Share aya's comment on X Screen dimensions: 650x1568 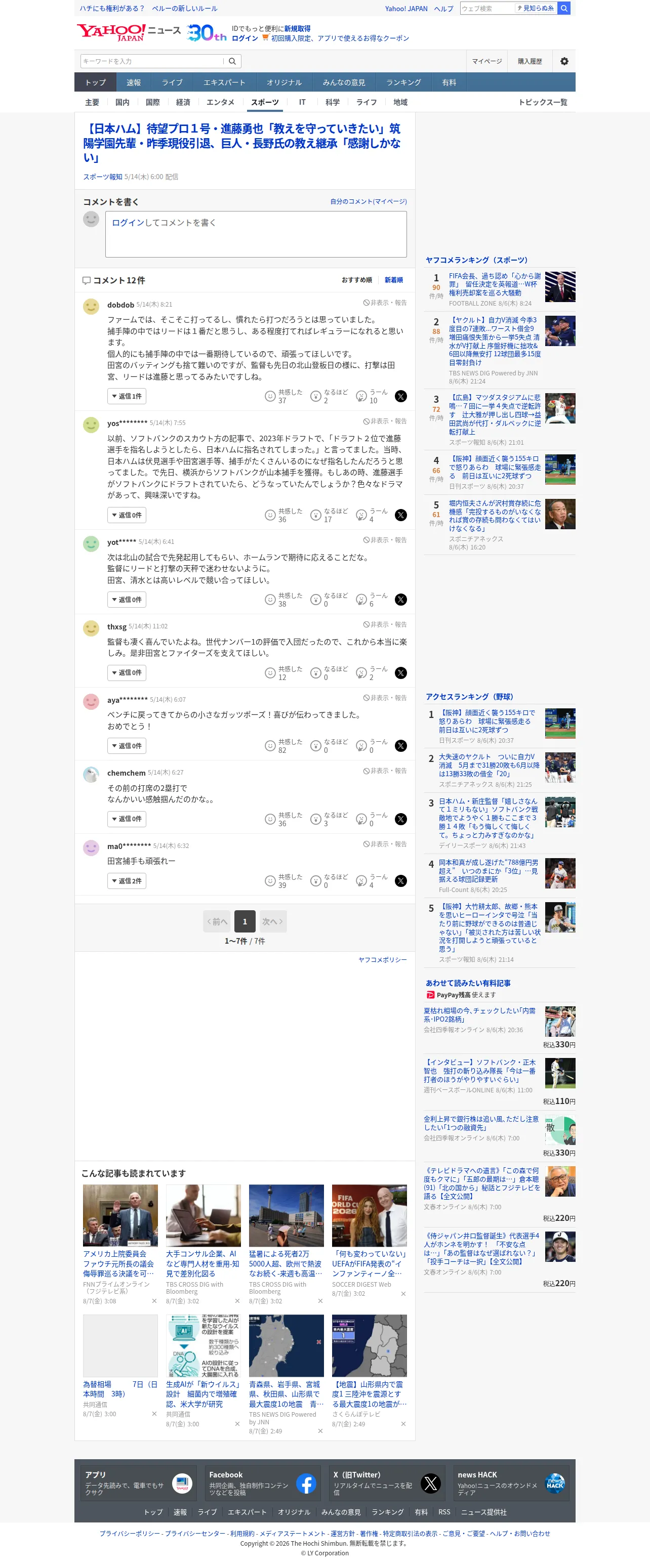point(400,746)
